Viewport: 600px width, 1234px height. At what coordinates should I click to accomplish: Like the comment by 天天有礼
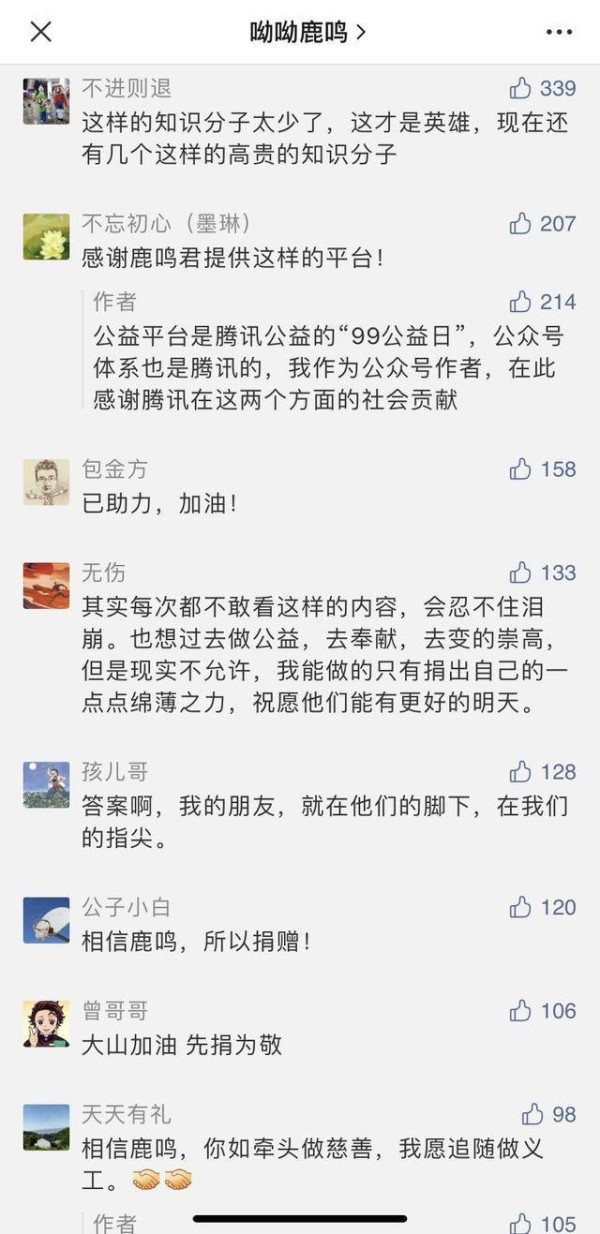click(533, 1115)
